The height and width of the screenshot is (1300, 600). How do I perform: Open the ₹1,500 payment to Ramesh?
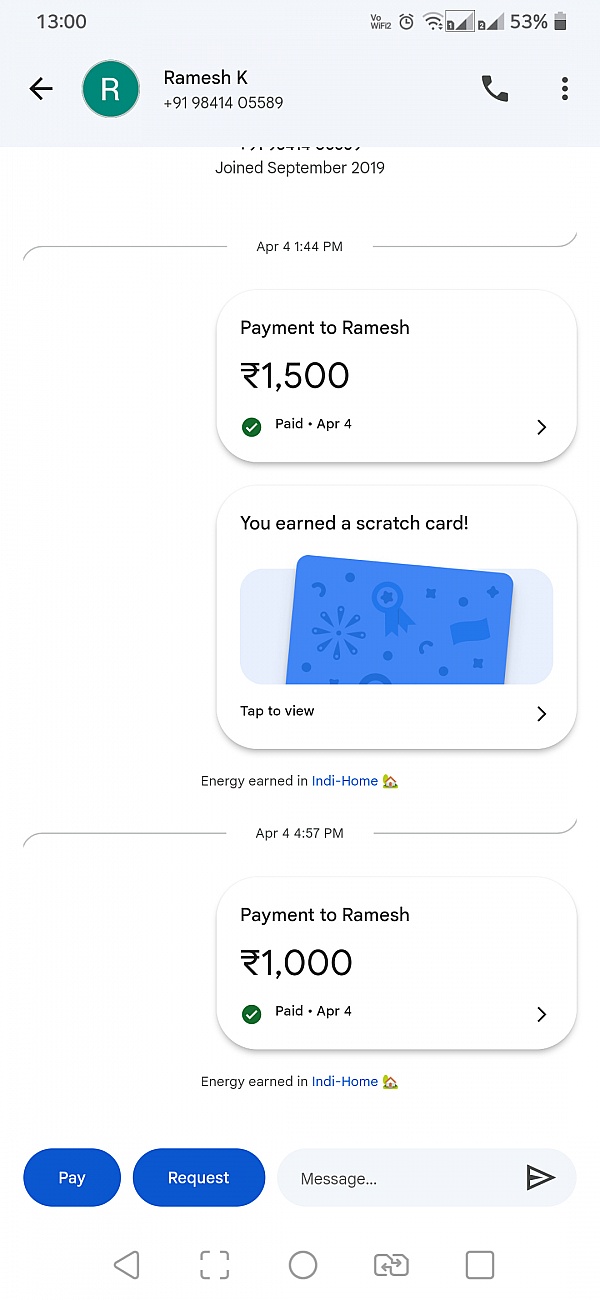397,376
